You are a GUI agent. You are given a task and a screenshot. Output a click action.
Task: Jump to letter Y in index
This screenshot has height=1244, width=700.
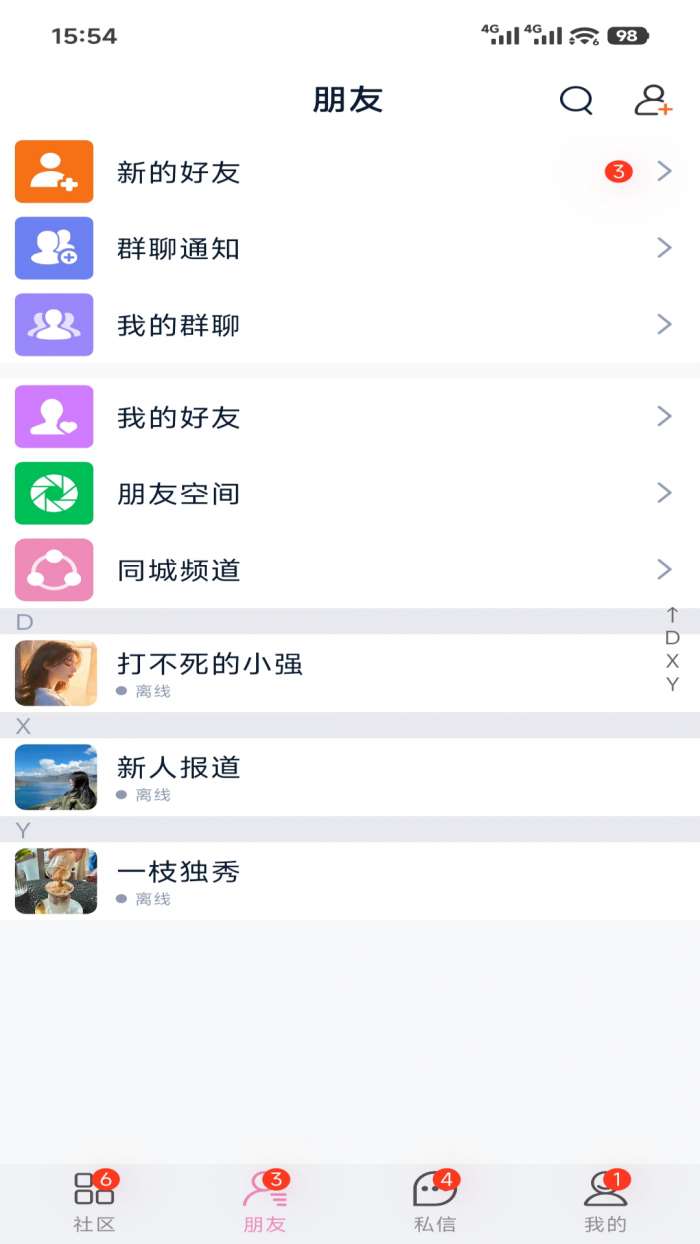coord(672,685)
